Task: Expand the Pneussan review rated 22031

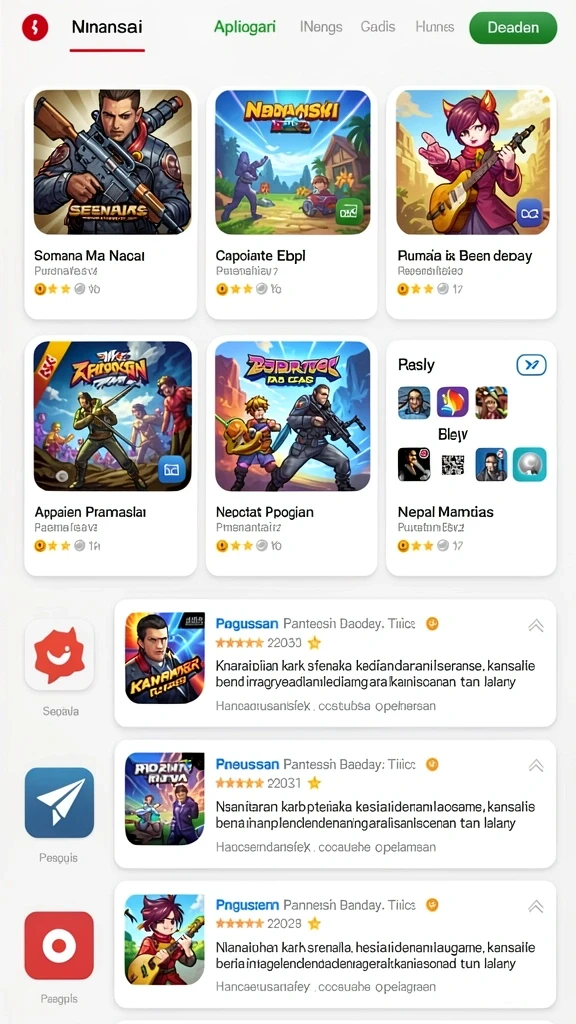Action: pyautogui.click(x=536, y=765)
